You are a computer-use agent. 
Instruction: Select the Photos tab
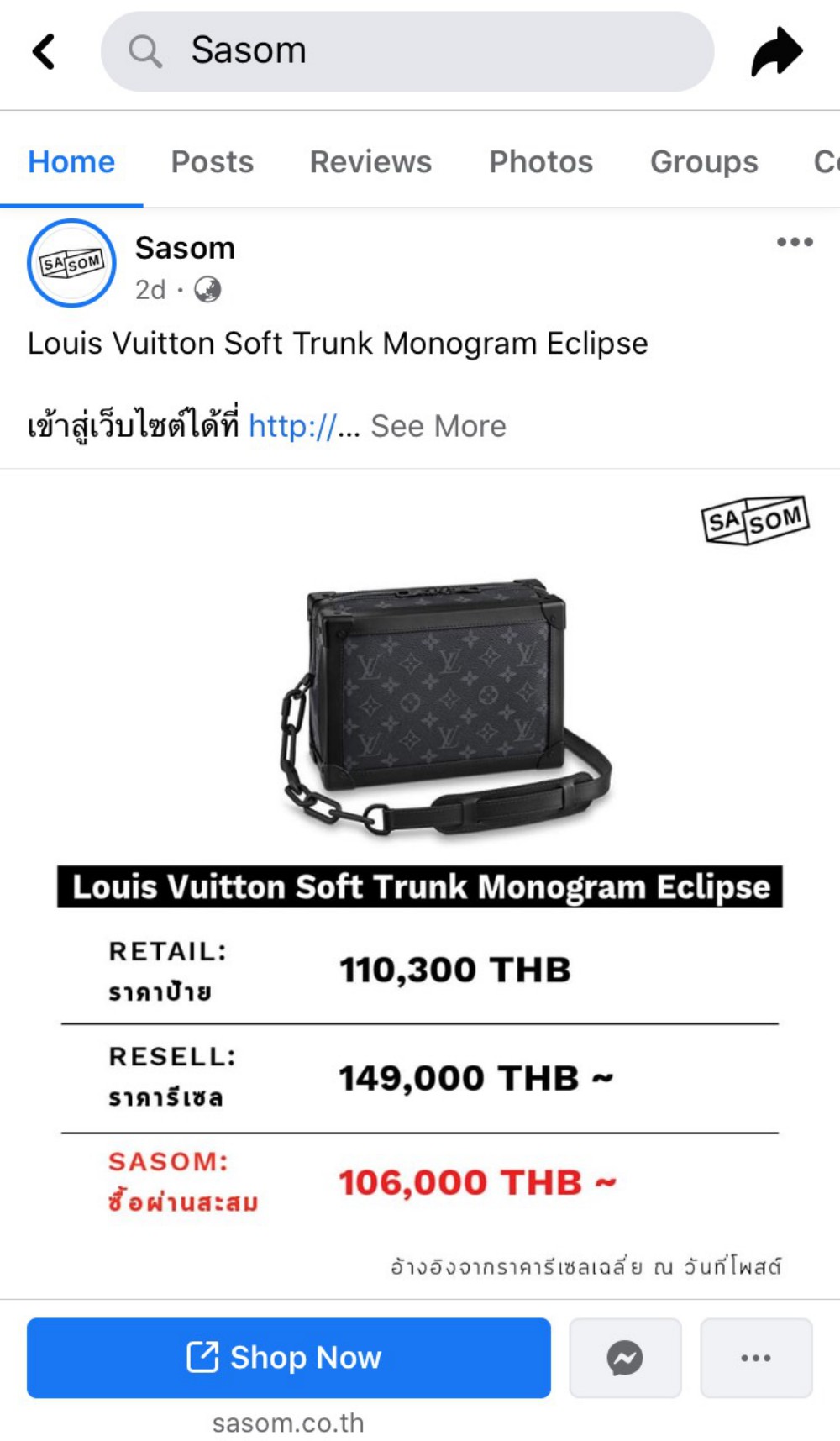(541, 161)
